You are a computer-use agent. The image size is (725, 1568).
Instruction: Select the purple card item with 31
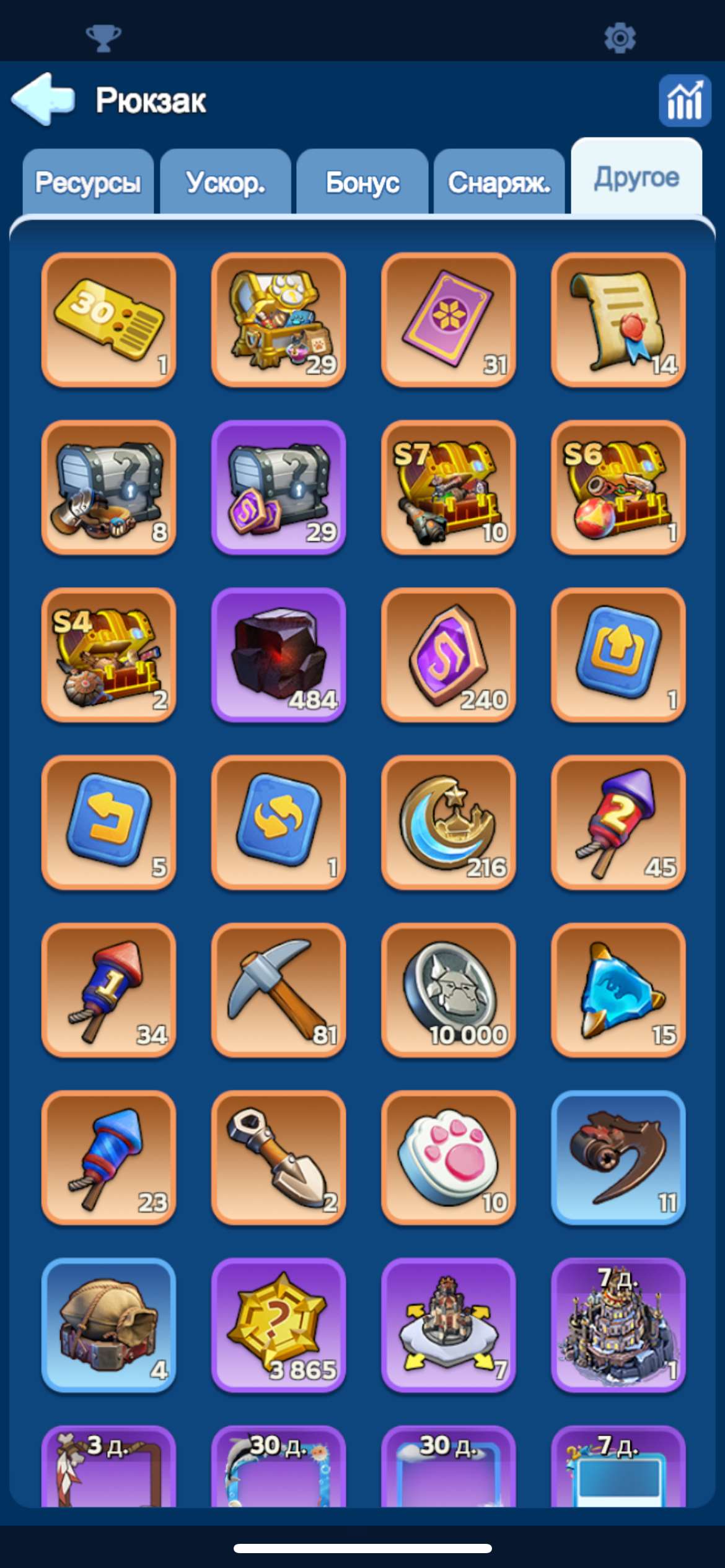pos(449,320)
